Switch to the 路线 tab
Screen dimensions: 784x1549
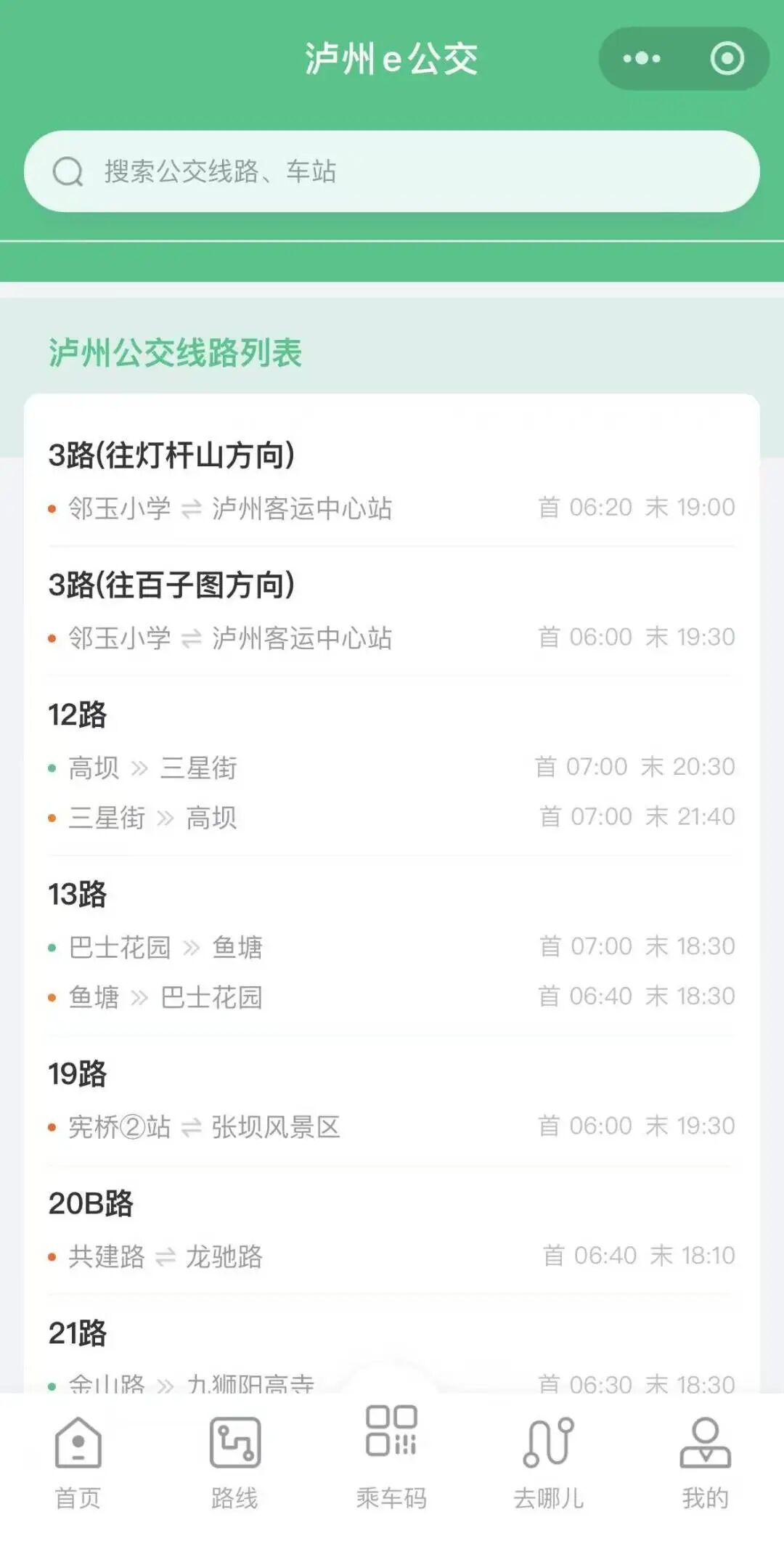234,1461
